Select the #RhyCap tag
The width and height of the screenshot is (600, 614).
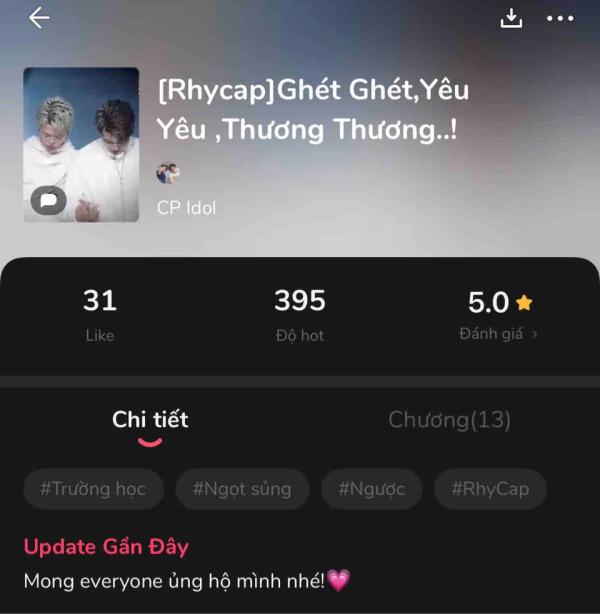[x=490, y=489]
